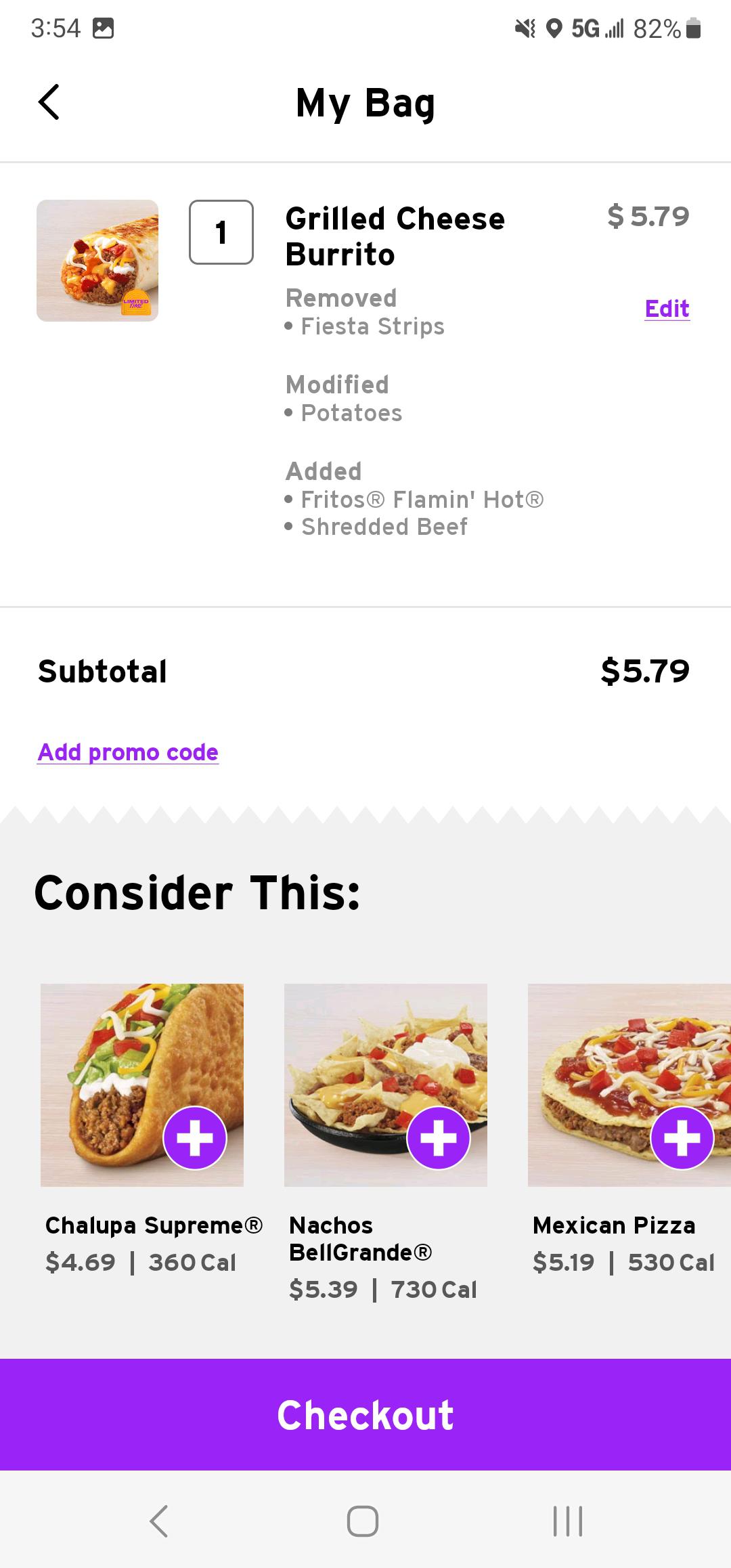Open the Grilled Cheese Burrito item image
Viewport: 731px width, 1568px height.
click(97, 261)
